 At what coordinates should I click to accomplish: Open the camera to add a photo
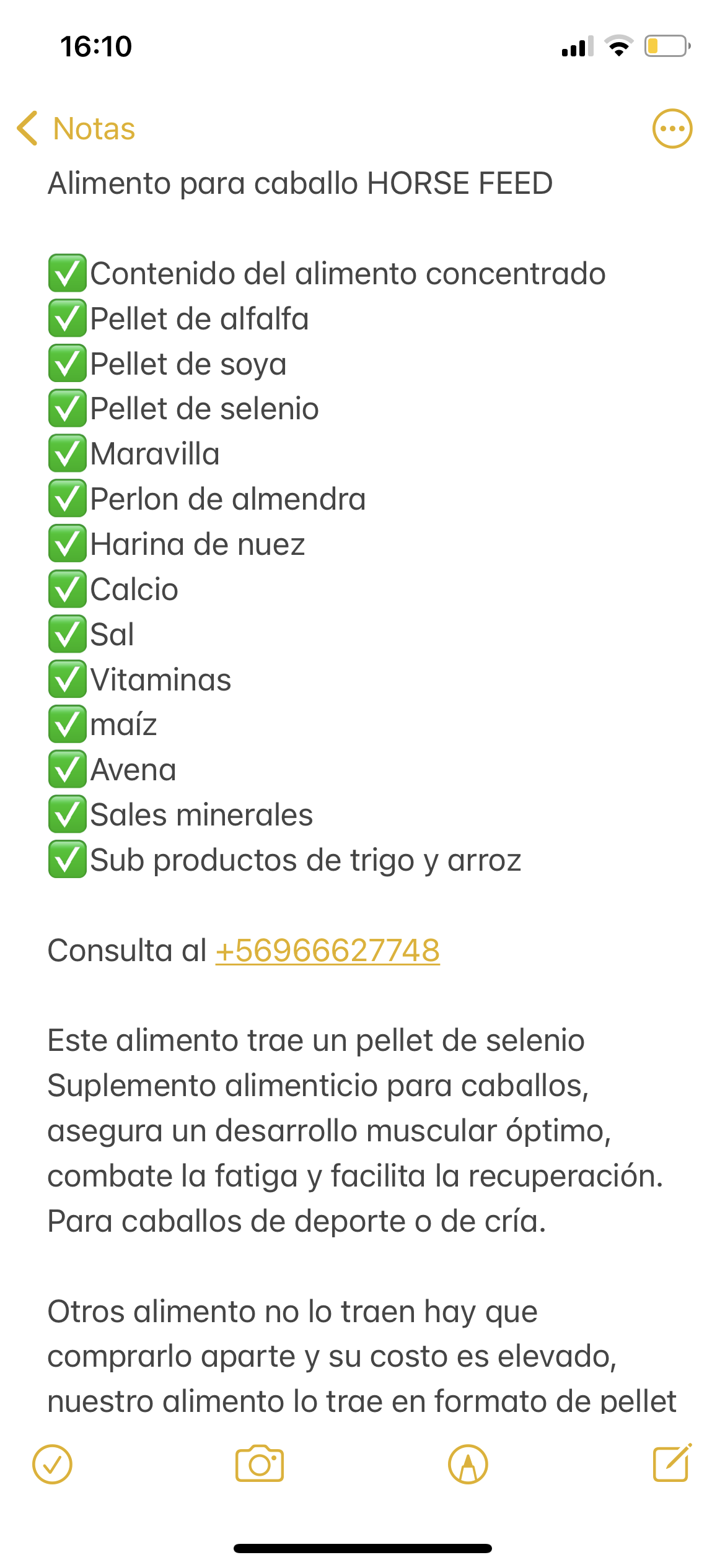[x=260, y=1464]
